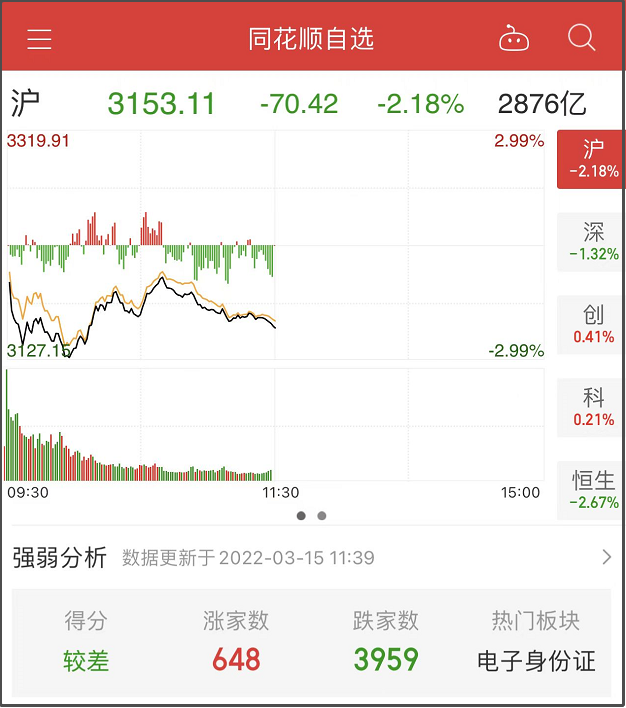626x708 pixels.
Task: Select the 沪 index tab
Action: point(591,159)
